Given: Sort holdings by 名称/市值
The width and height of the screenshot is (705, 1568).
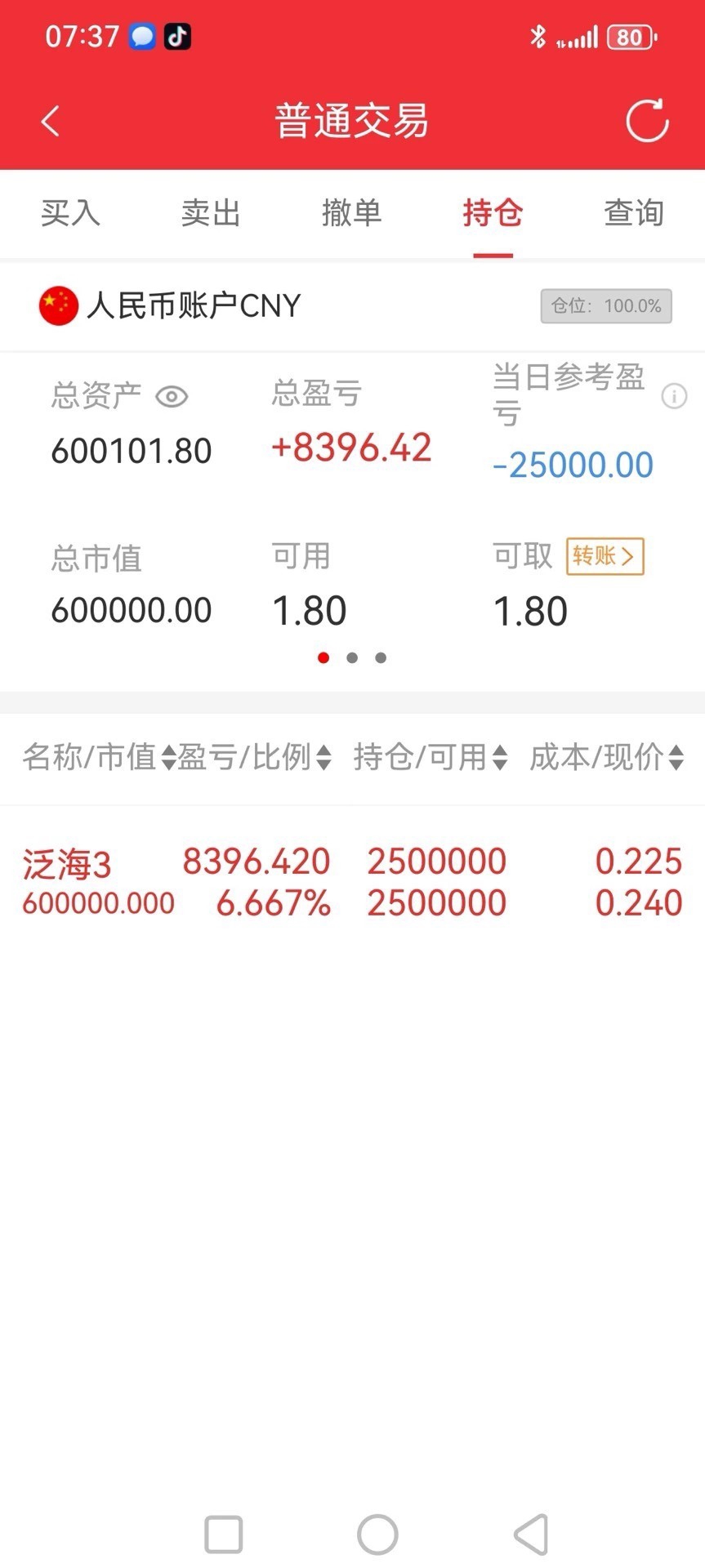Looking at the screenshot, I should point(99,758).
